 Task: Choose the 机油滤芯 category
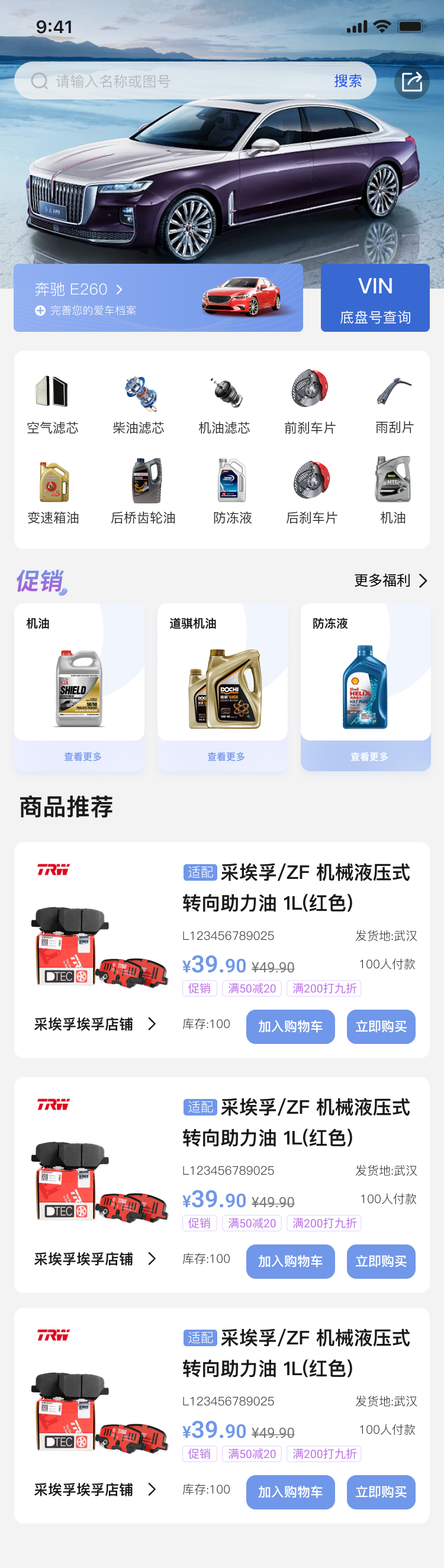tap(225, 402)
